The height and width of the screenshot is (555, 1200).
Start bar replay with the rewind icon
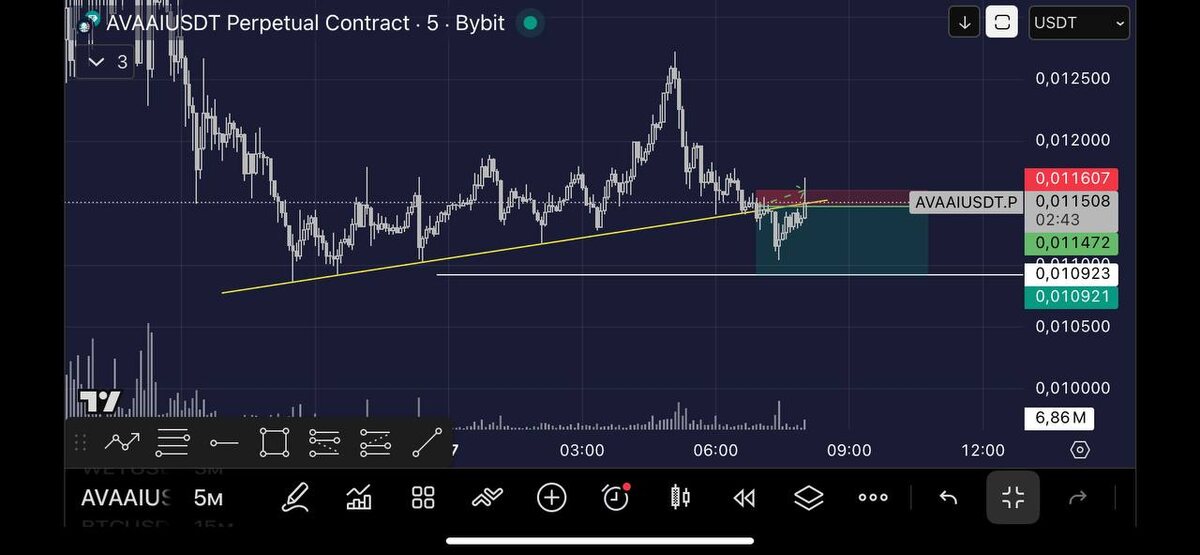(744, 497)
